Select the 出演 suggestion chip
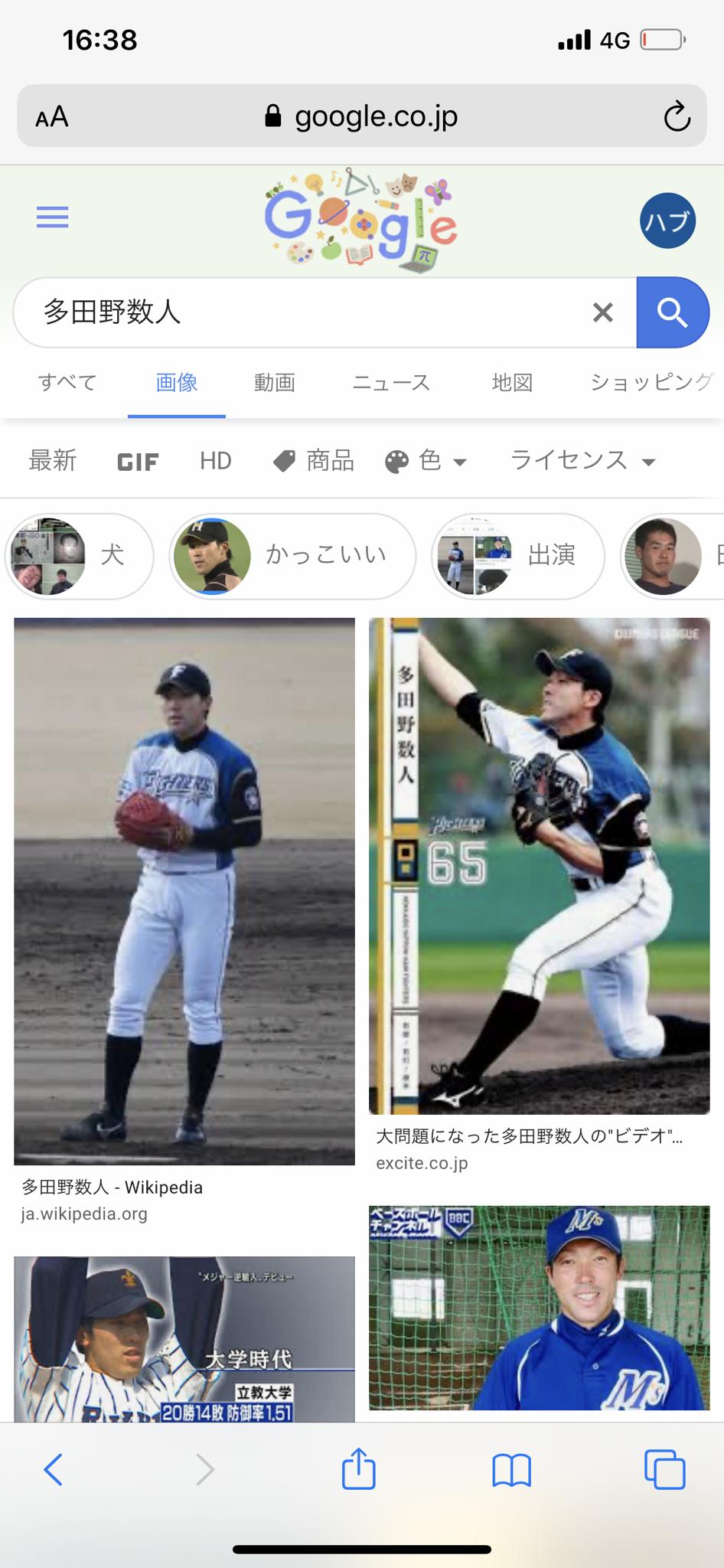The image size is (724, 1568). click(x=518, y=555)
